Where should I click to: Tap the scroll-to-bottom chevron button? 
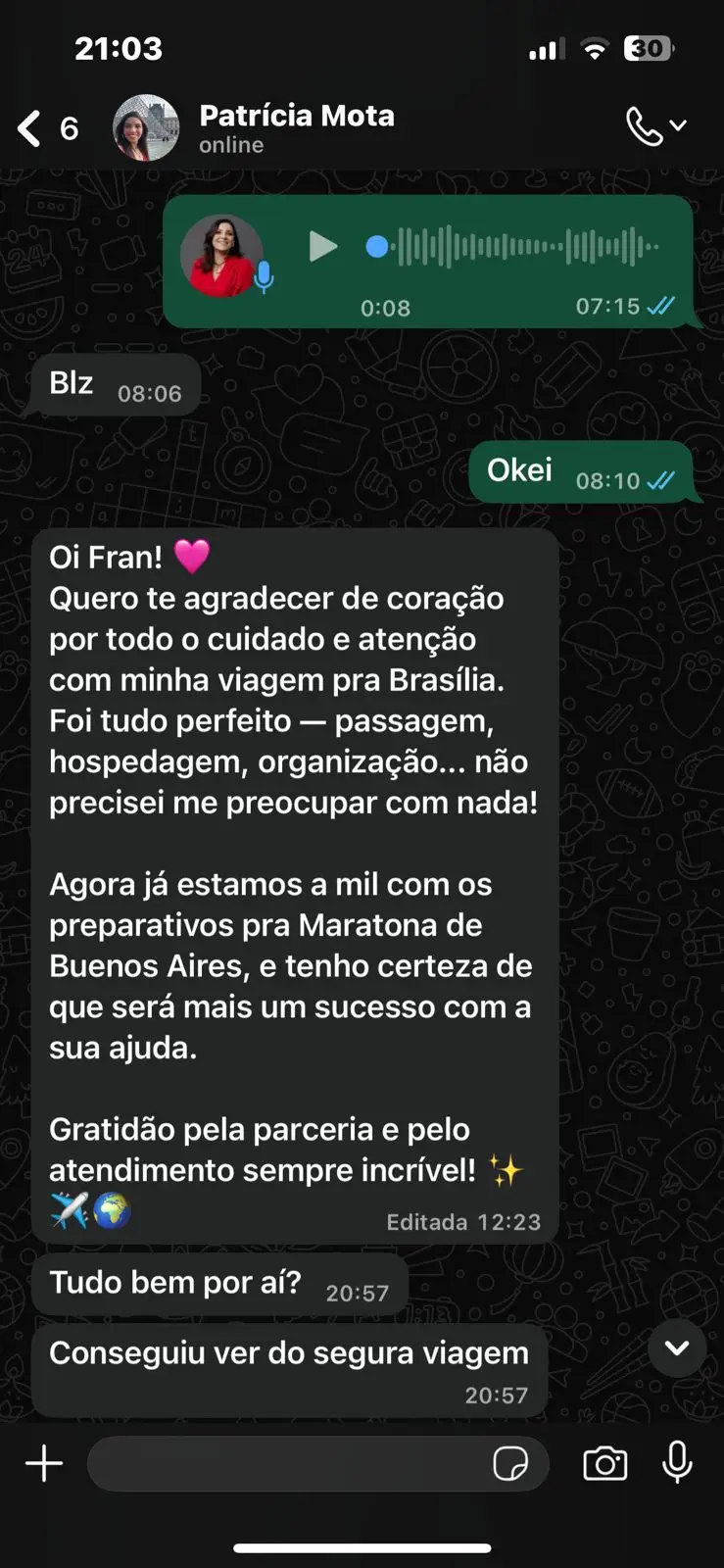coord(676,1347)
